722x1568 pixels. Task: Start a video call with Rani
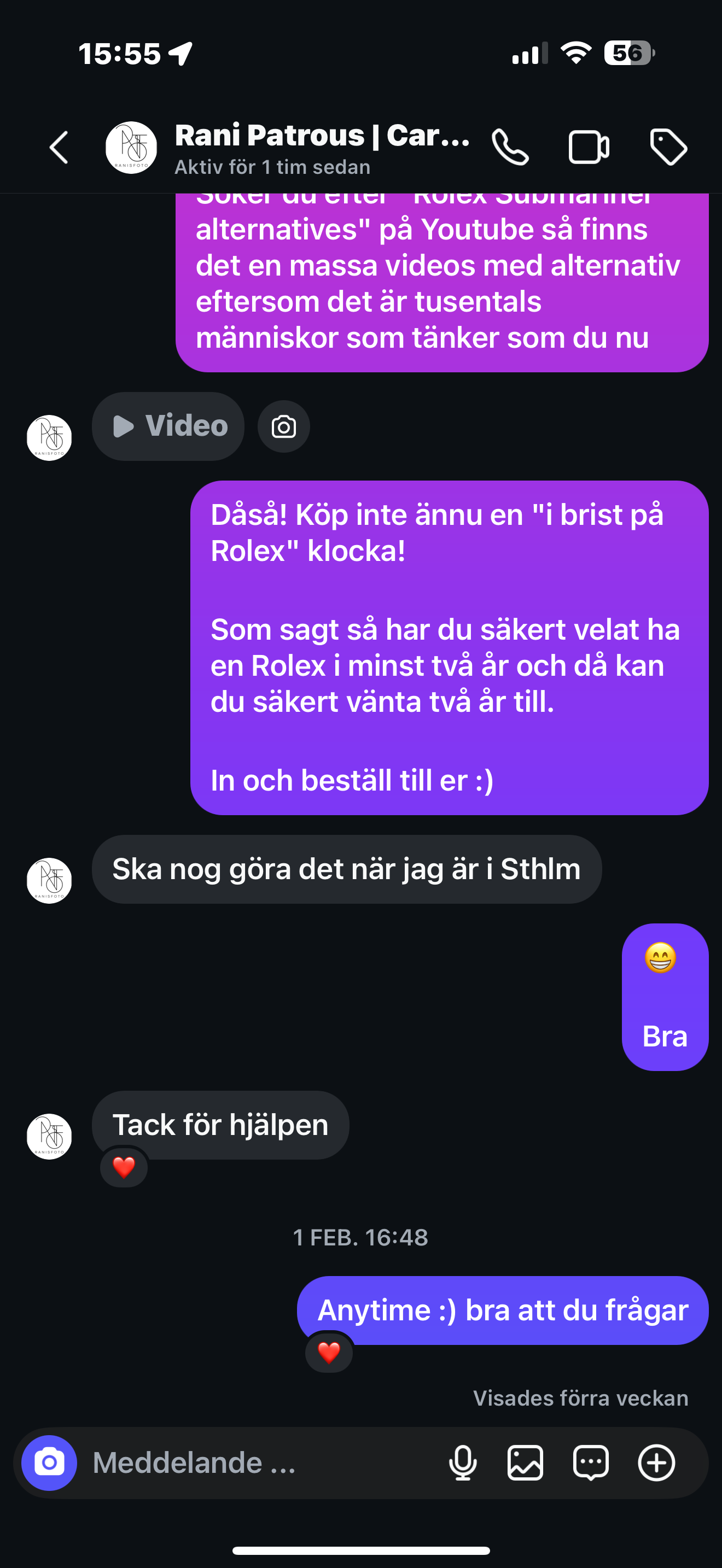(589, 147)
